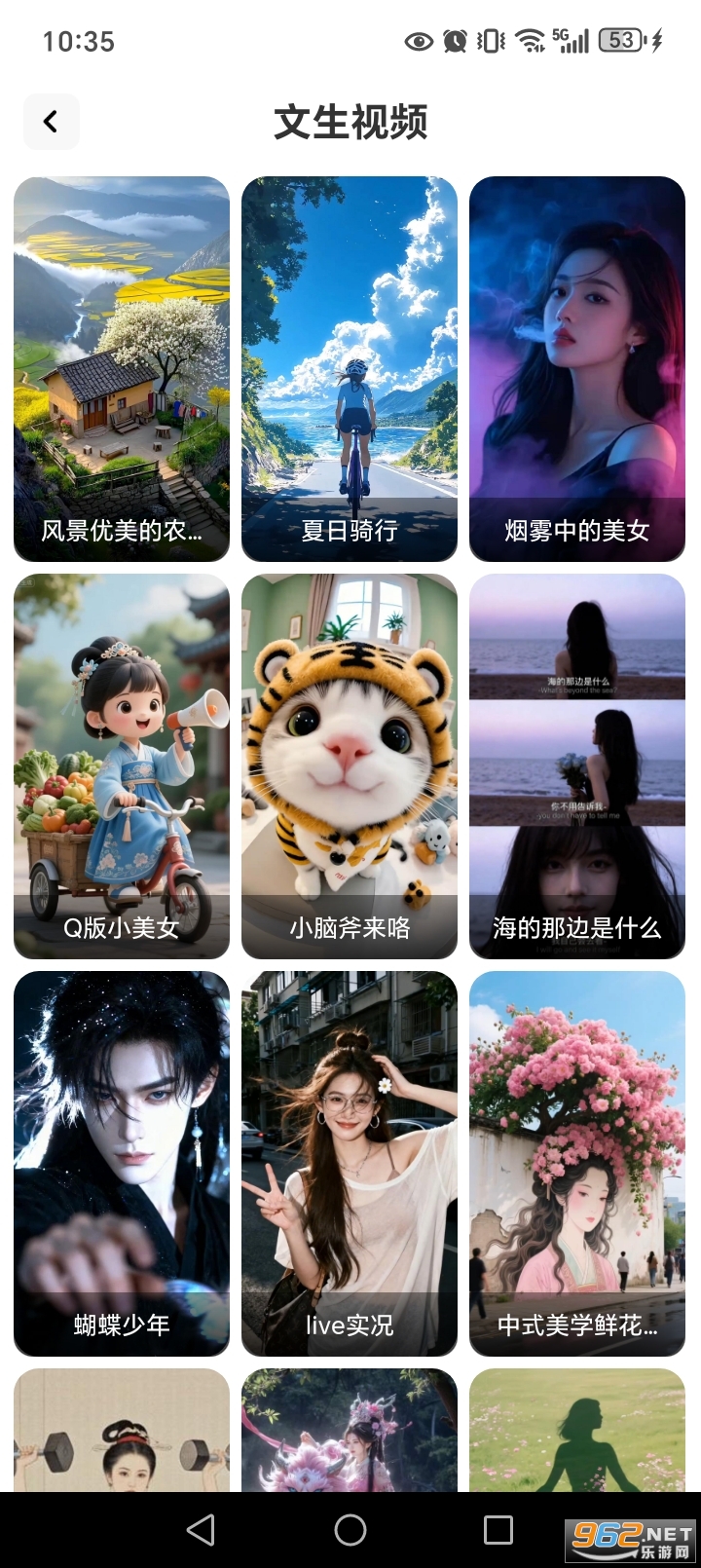Open the recent apps overview
Image resolution: width=701 pixels, height=1568 pixels.
498,1530
